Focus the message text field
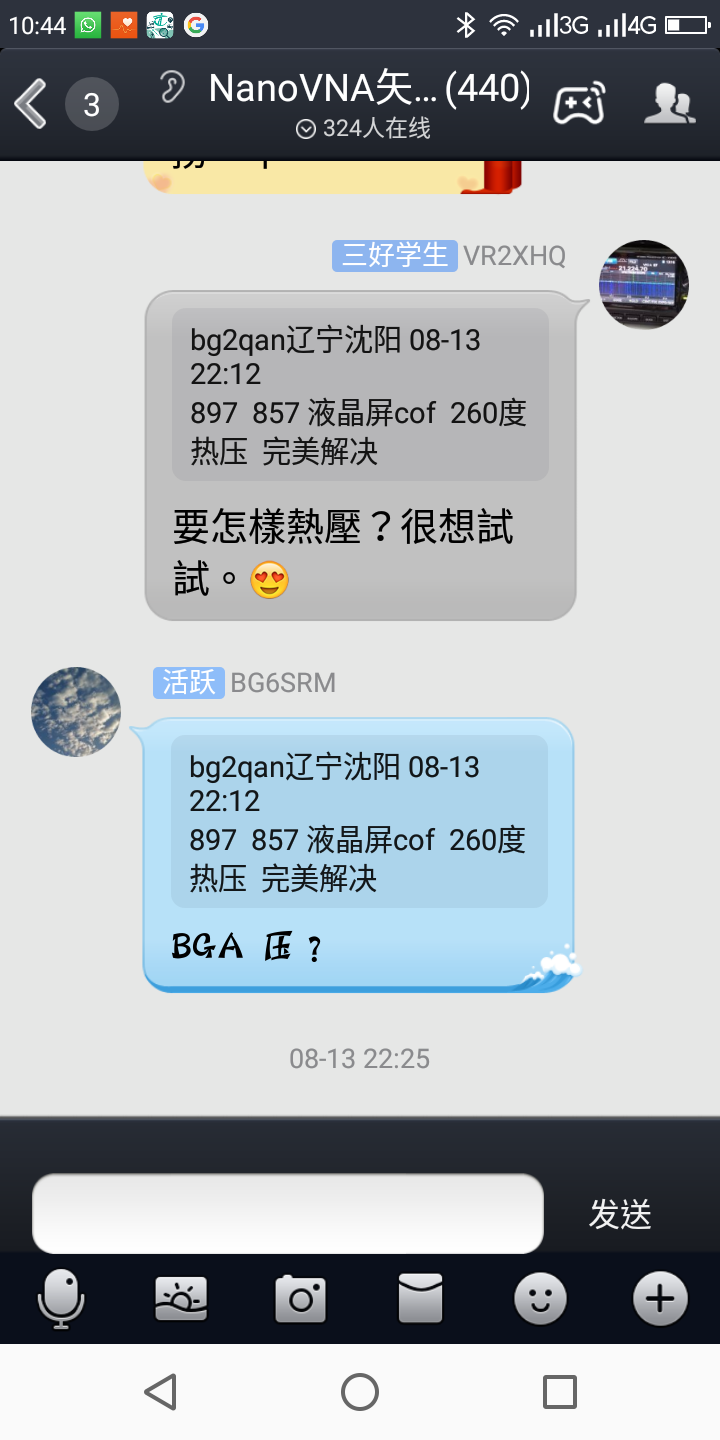 click(x=288, y=1213)
